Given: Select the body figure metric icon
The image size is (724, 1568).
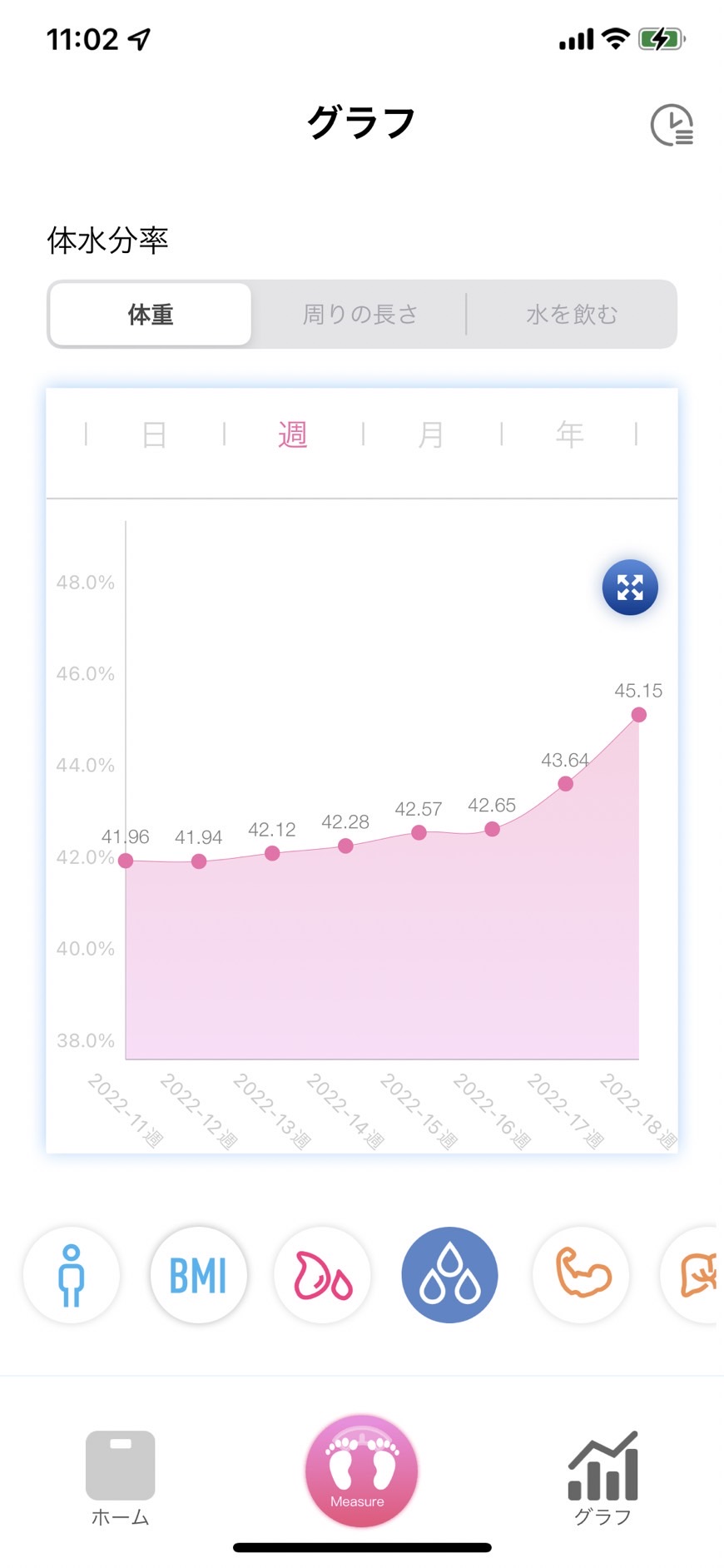Looking at the screenshot, I should point(72,1275).
